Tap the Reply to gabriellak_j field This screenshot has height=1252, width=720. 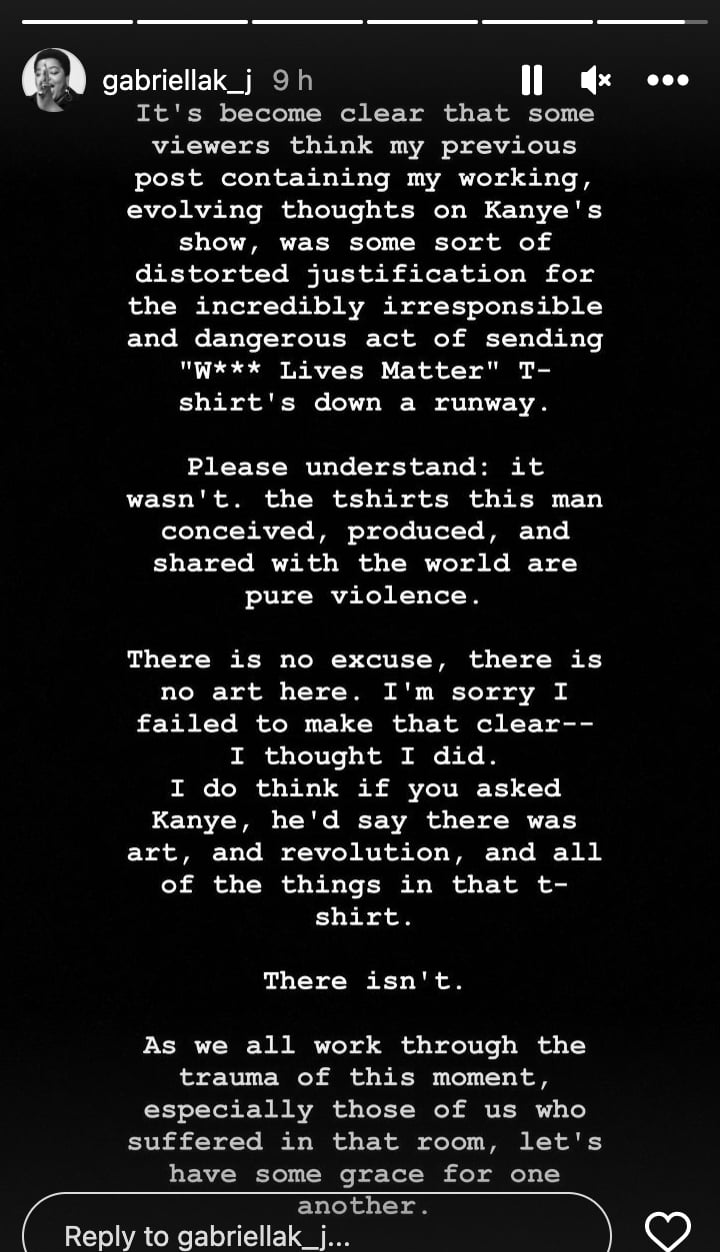click(315, 1226)
